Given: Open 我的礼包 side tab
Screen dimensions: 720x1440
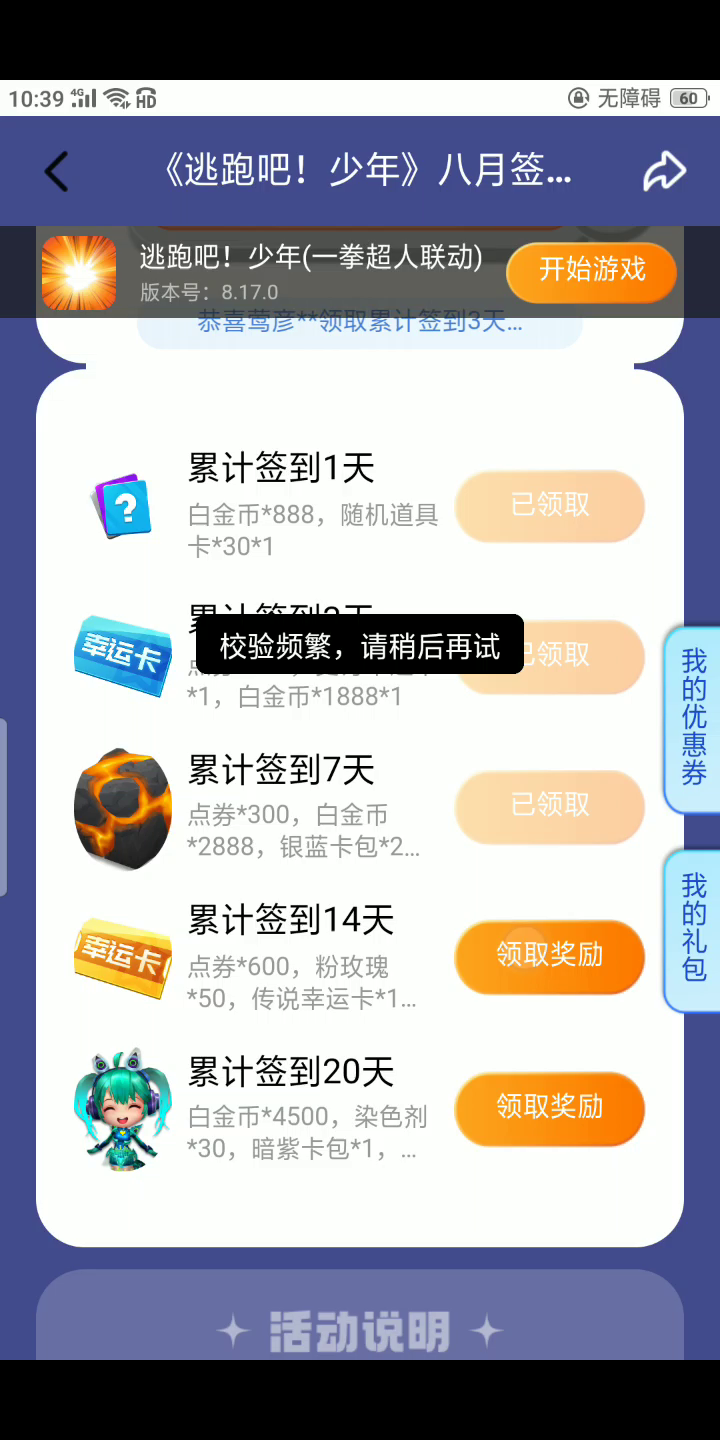Looking at the screenshot, I should [694, 928].
